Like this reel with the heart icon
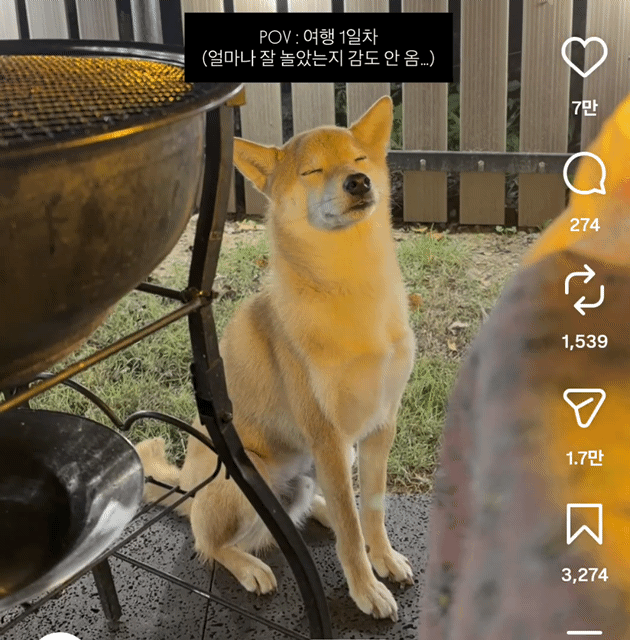The image size is (630, 640). coord(584,57)
